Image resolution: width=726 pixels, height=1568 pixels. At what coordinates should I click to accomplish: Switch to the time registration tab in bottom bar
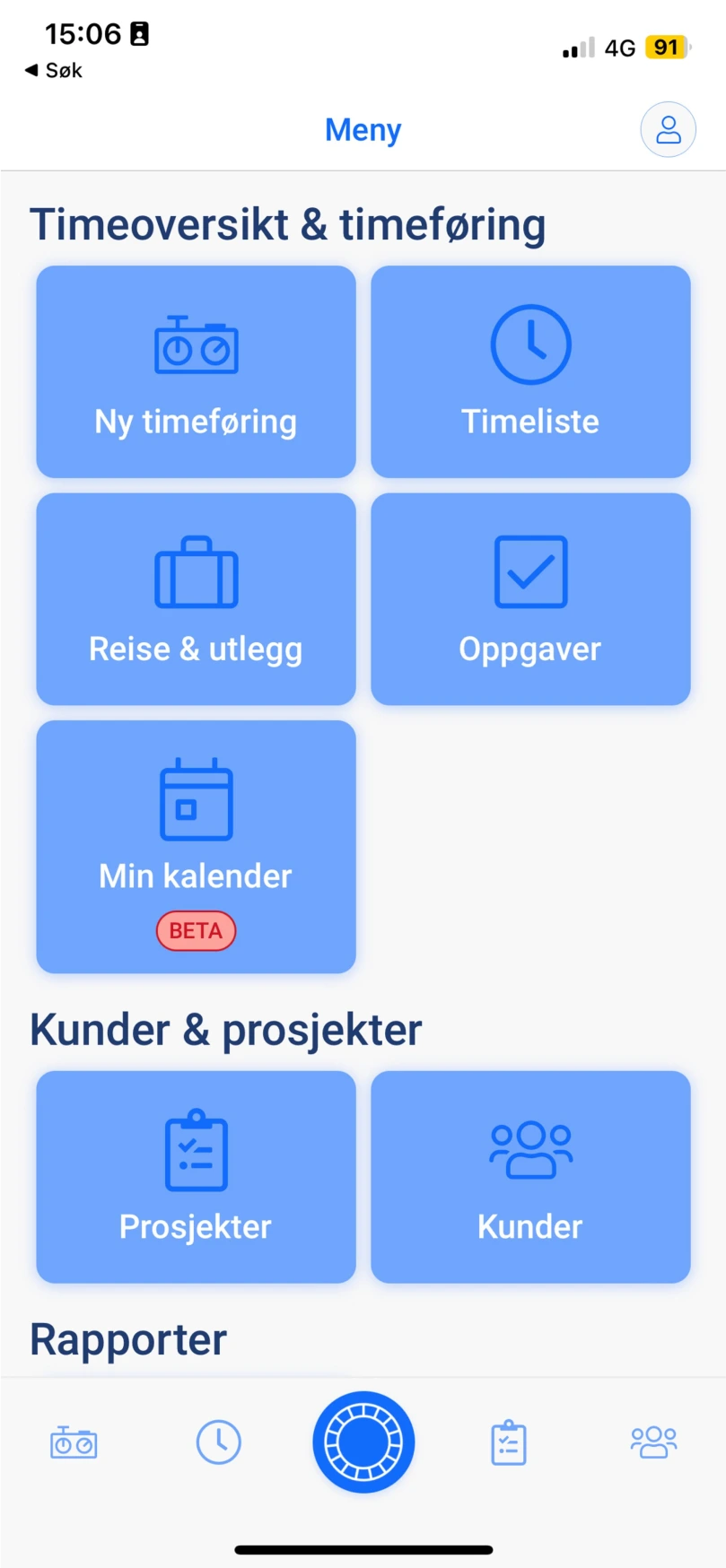74,1442
